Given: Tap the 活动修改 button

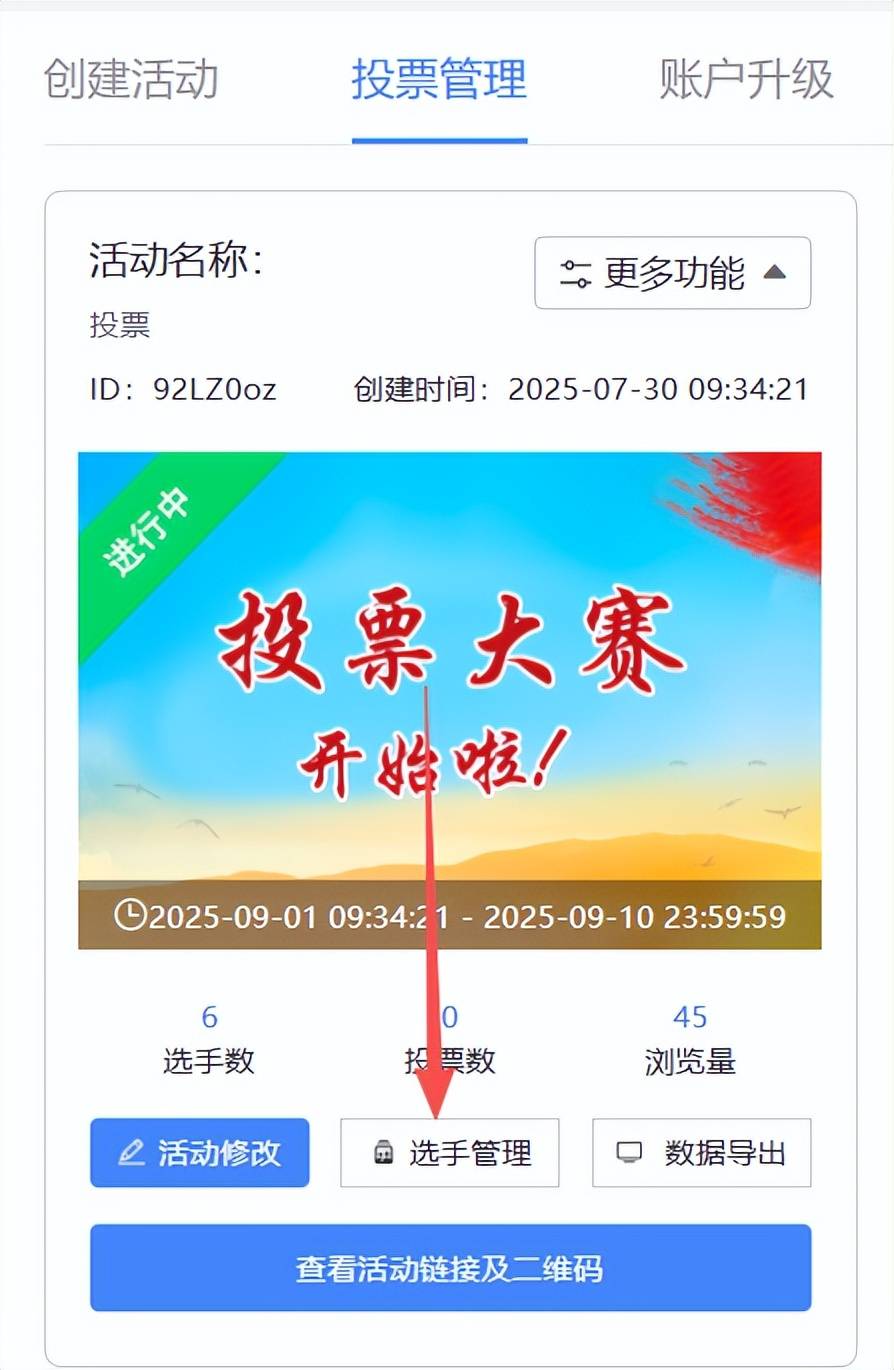Looking at the screenshot, I should click(x=199, y=1153).
